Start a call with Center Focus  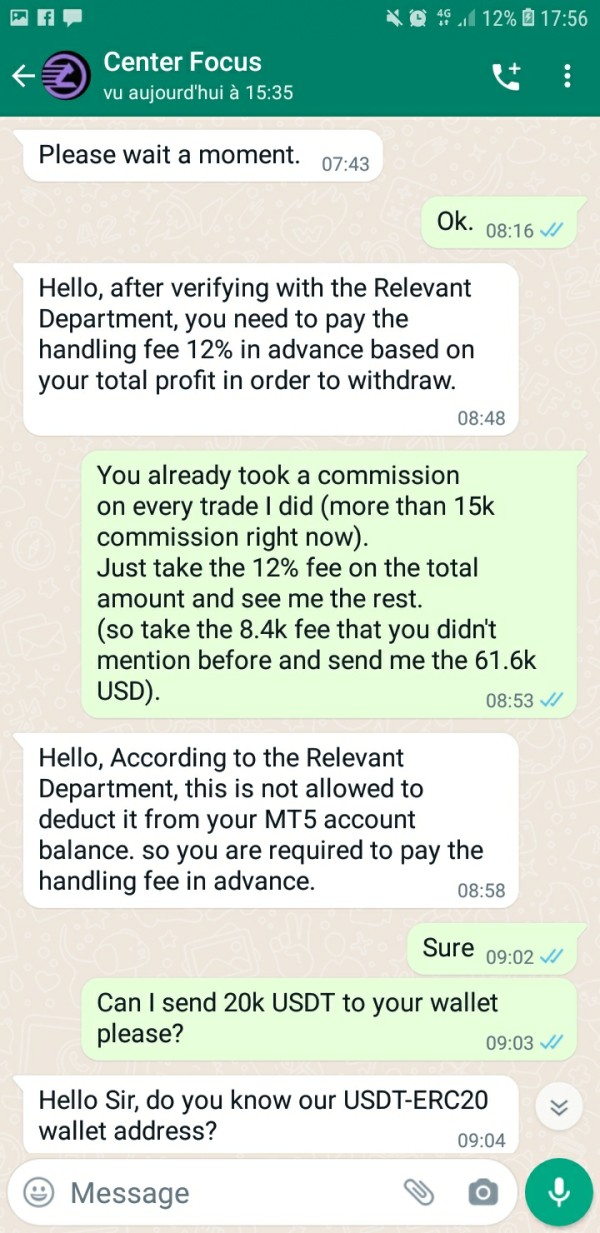tap(507, 76)
